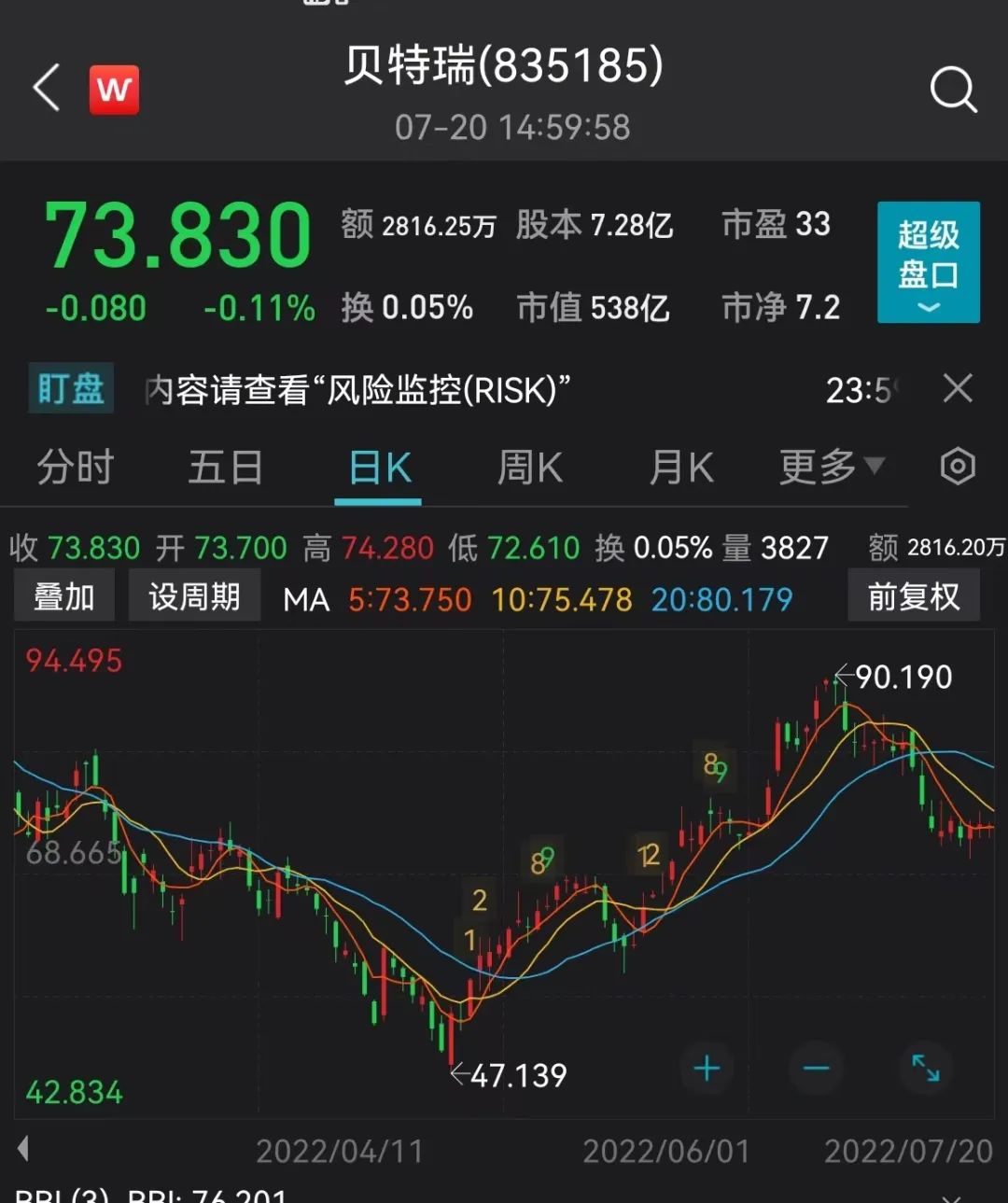Tap the 叠加 overlay button
1008x1203 pixels.
coord(64,596)
